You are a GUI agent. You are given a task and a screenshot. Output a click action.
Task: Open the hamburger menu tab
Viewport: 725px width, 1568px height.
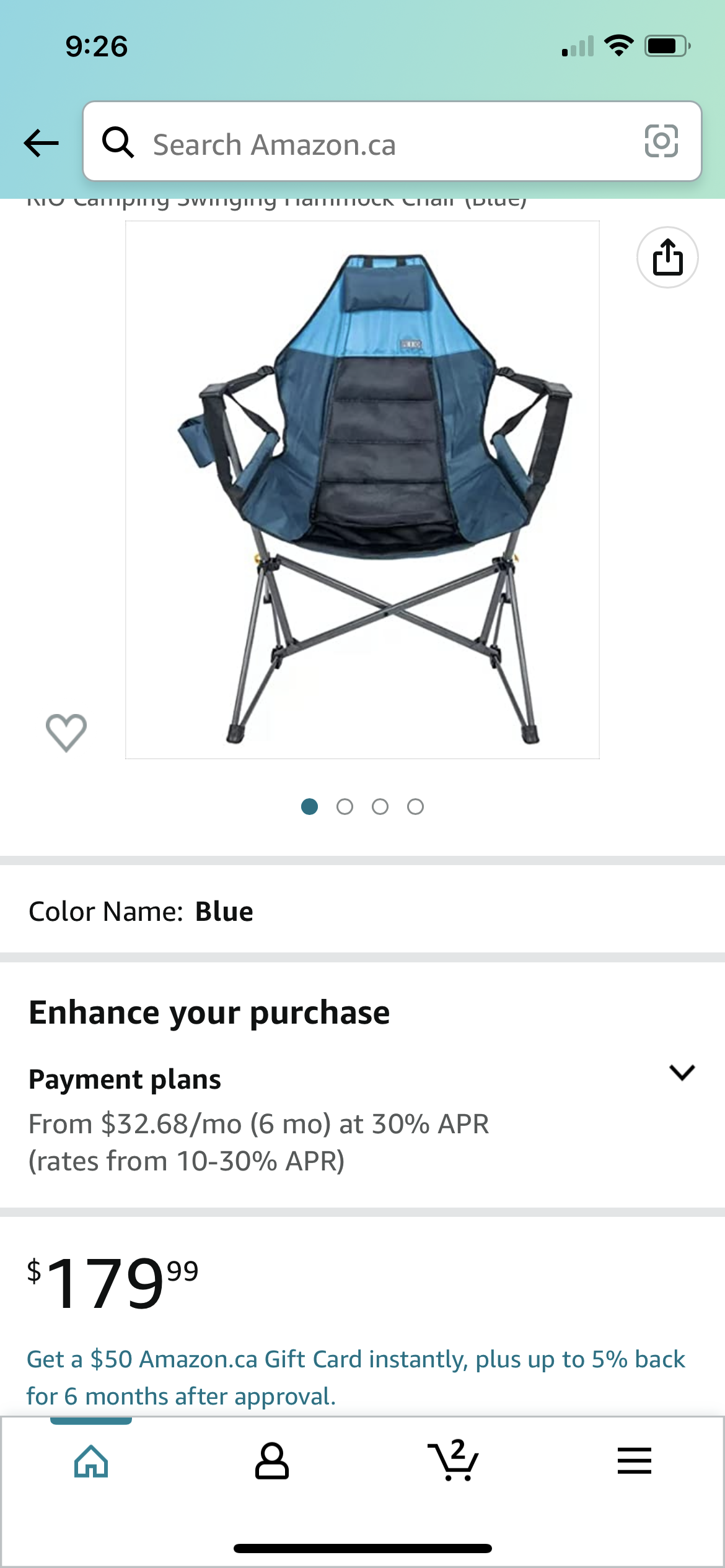pyautogui.click(x=635, y=1460)
